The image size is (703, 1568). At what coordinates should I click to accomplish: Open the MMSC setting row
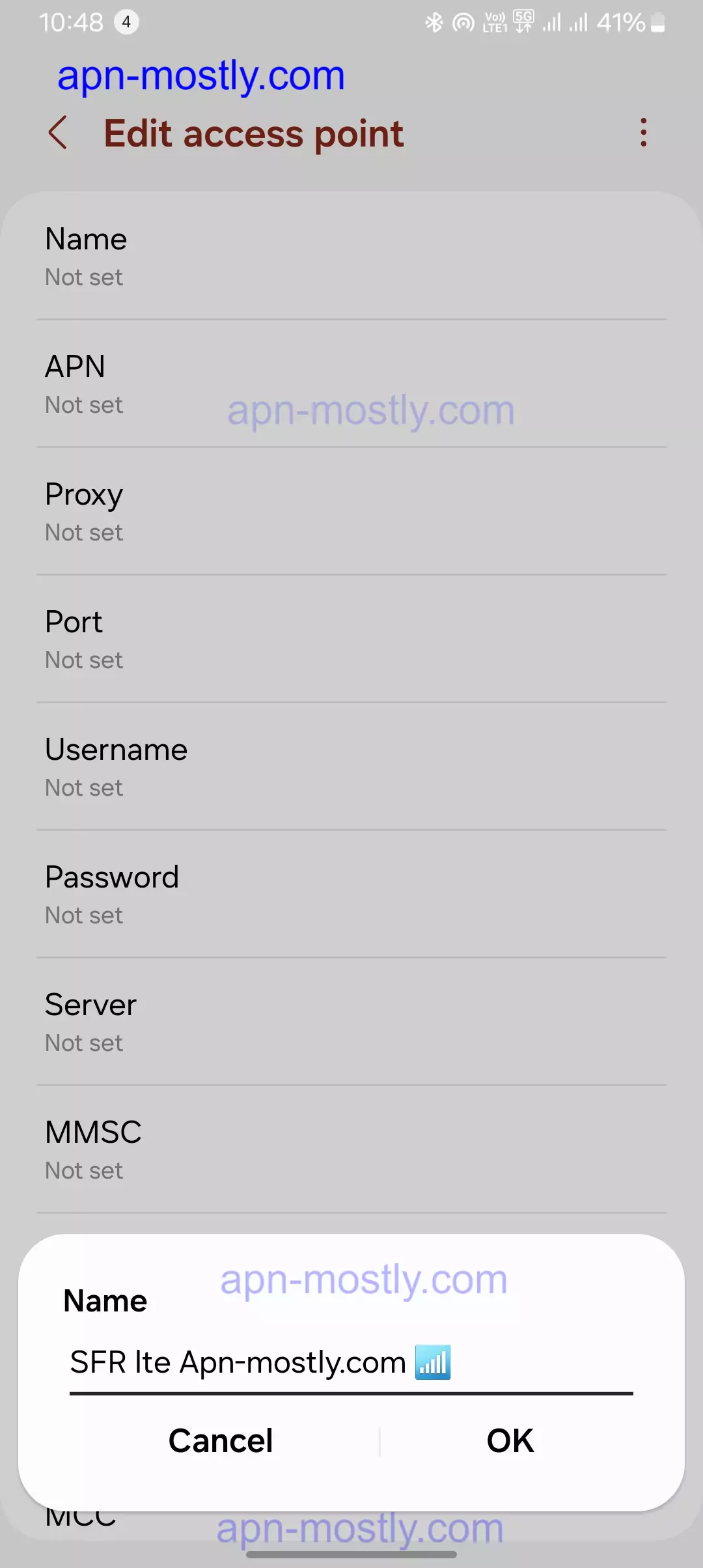click(351, 1150)
